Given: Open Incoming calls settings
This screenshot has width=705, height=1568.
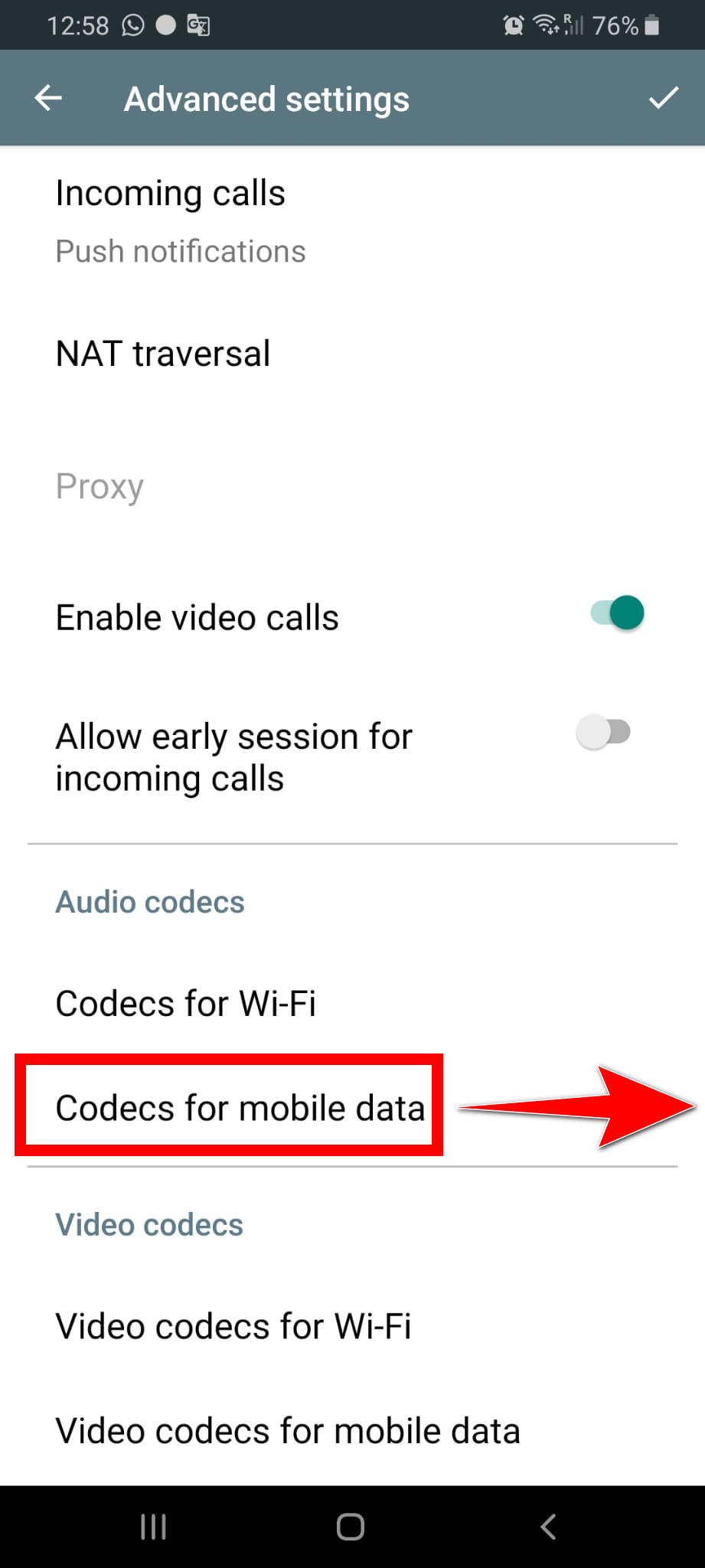Looking at the screenshot, I should (352, 220).
